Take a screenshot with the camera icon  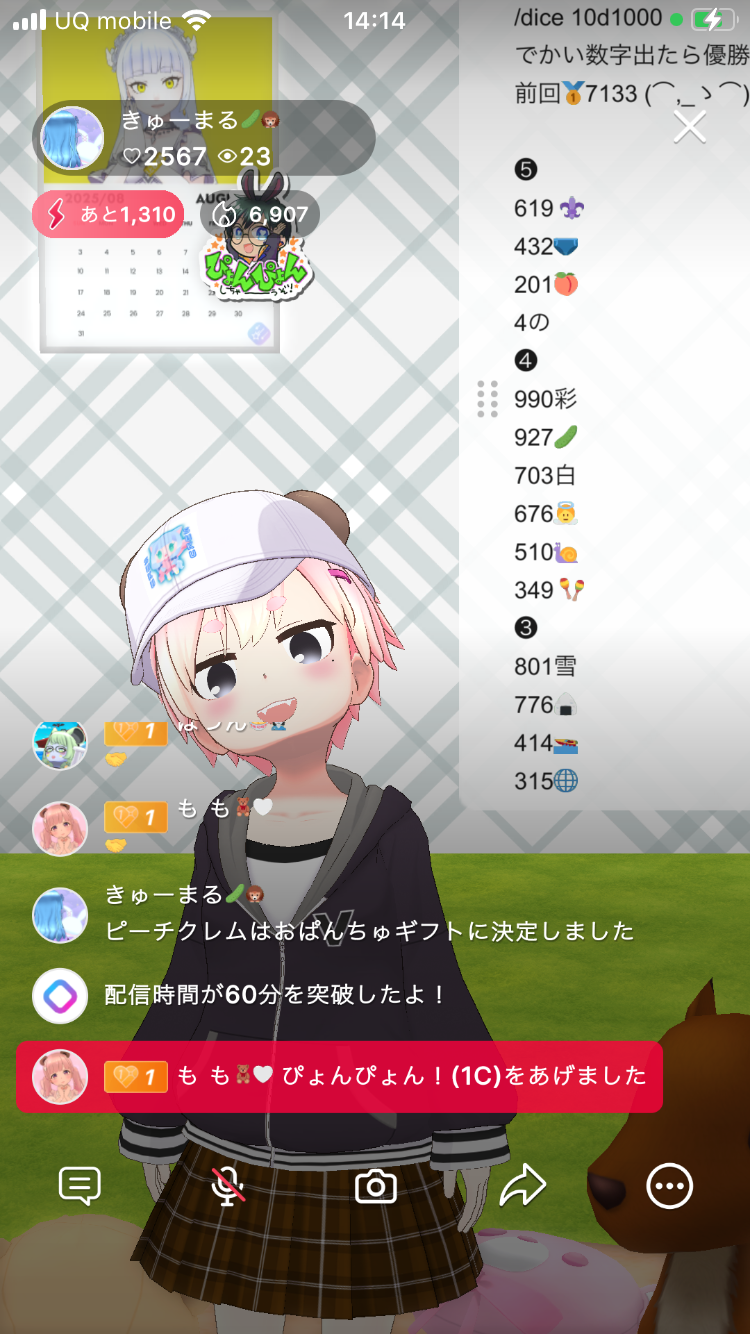[376, 1186]
